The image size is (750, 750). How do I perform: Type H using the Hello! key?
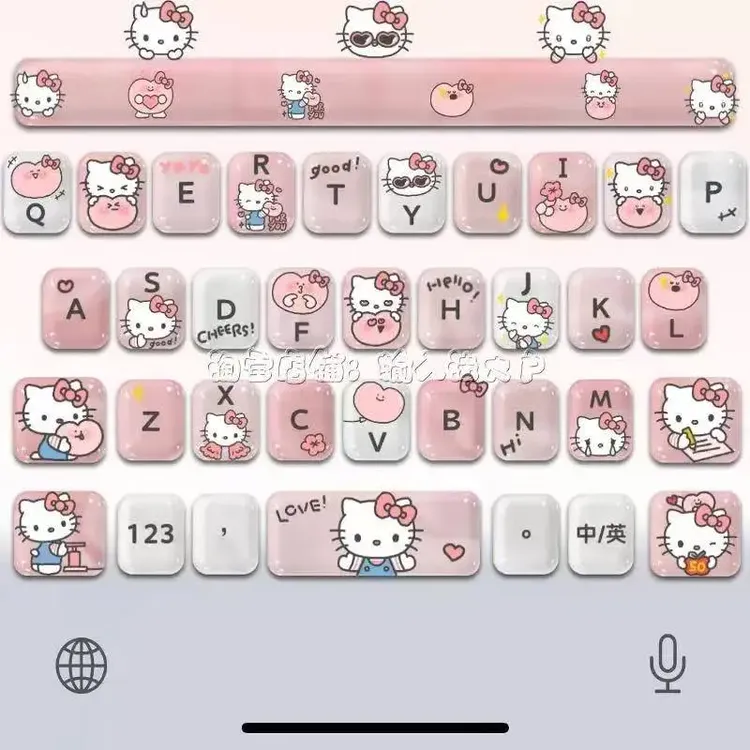coord(451,309)
